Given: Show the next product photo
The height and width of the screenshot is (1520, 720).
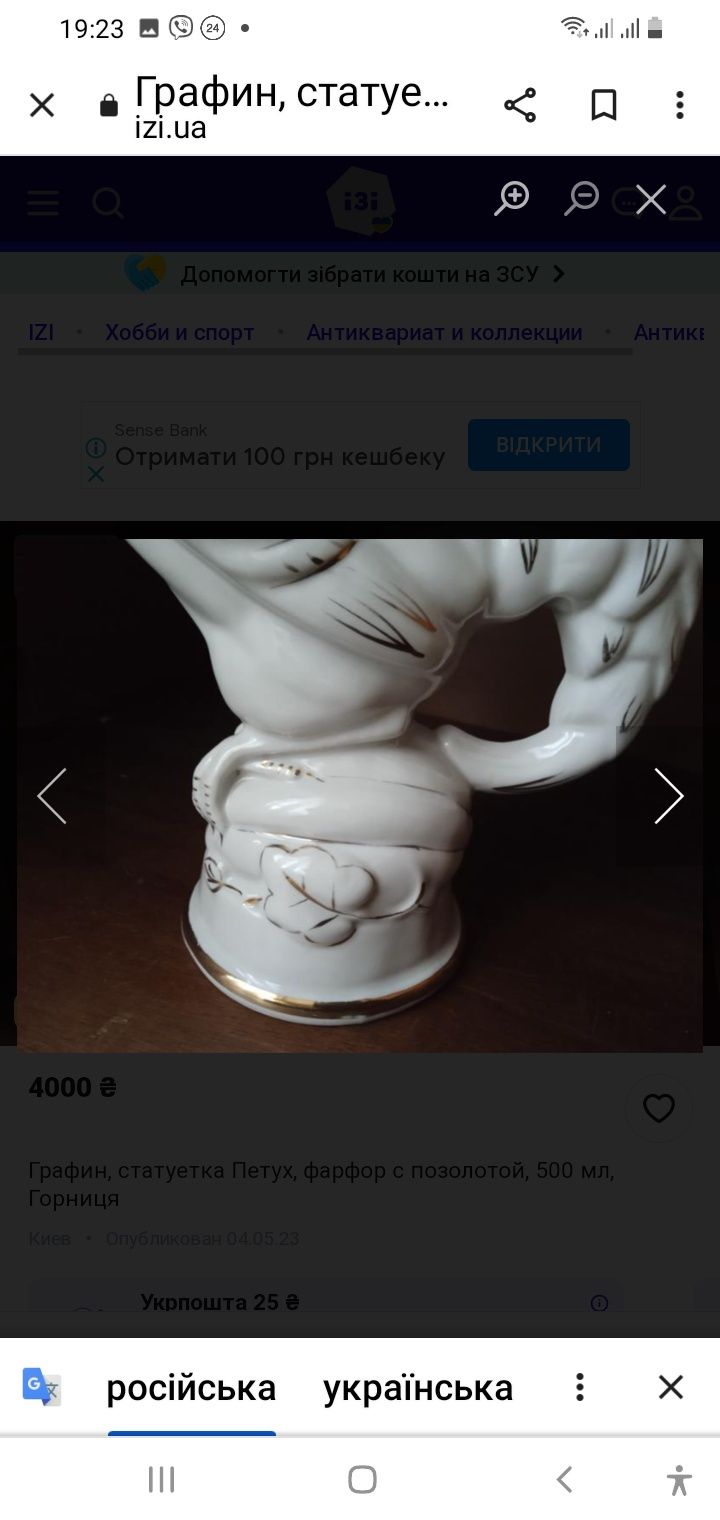Looking at the screenshot, I should [x=668, y=796].
